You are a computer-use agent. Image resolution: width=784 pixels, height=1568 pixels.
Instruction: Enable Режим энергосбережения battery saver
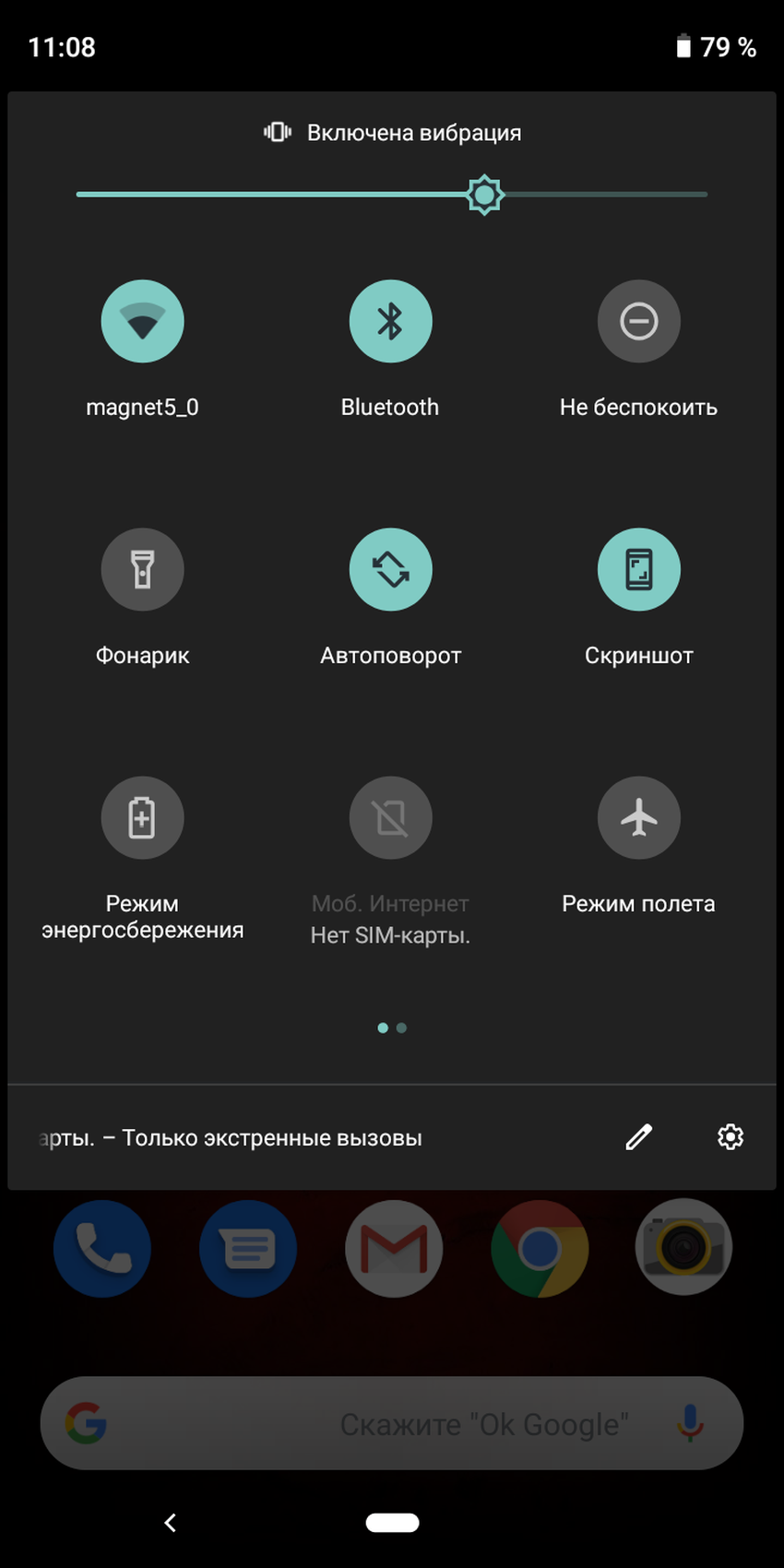coord(142,817)
